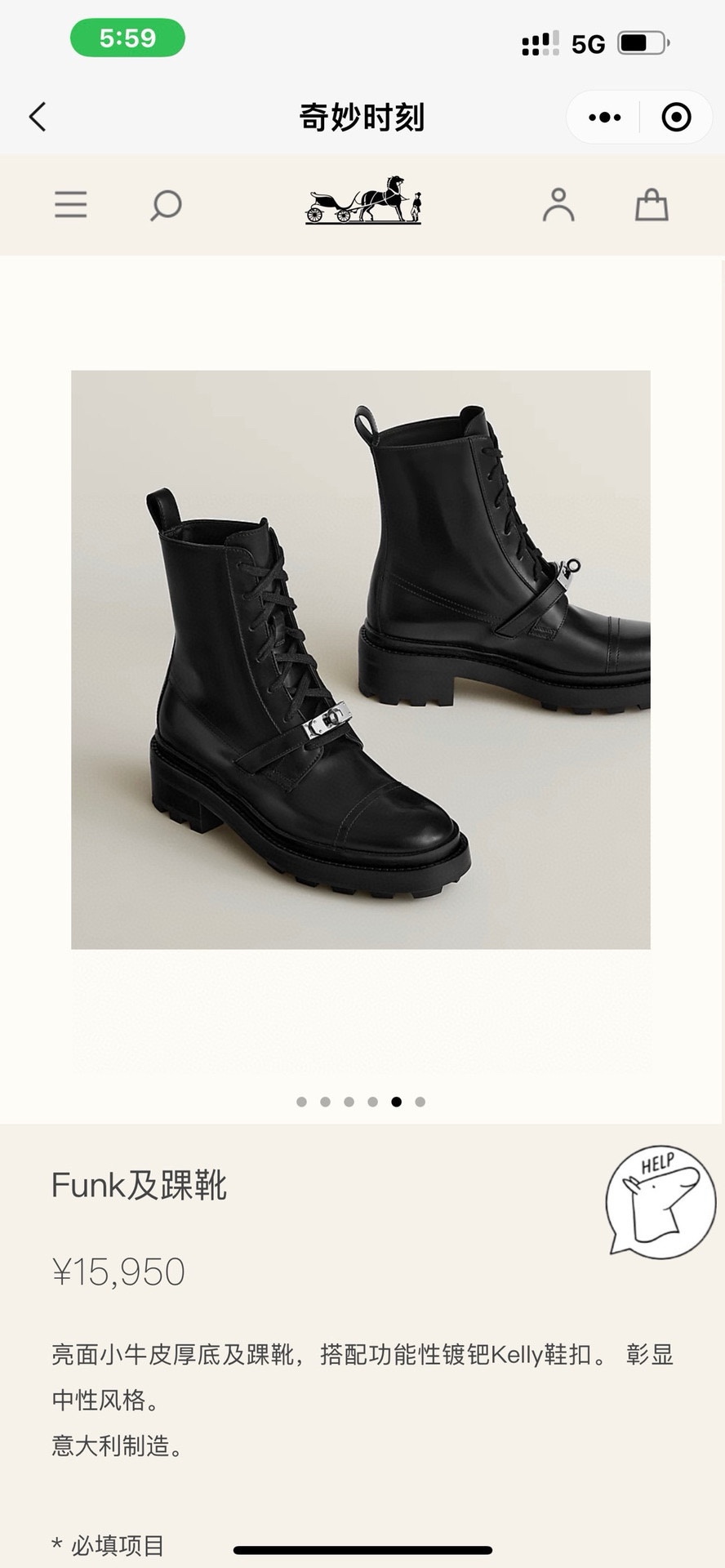The height and width of the screenshot is (1568, 725).
Task: Jump to the first image indicator dot
Action: click(x=302, y=1102)
